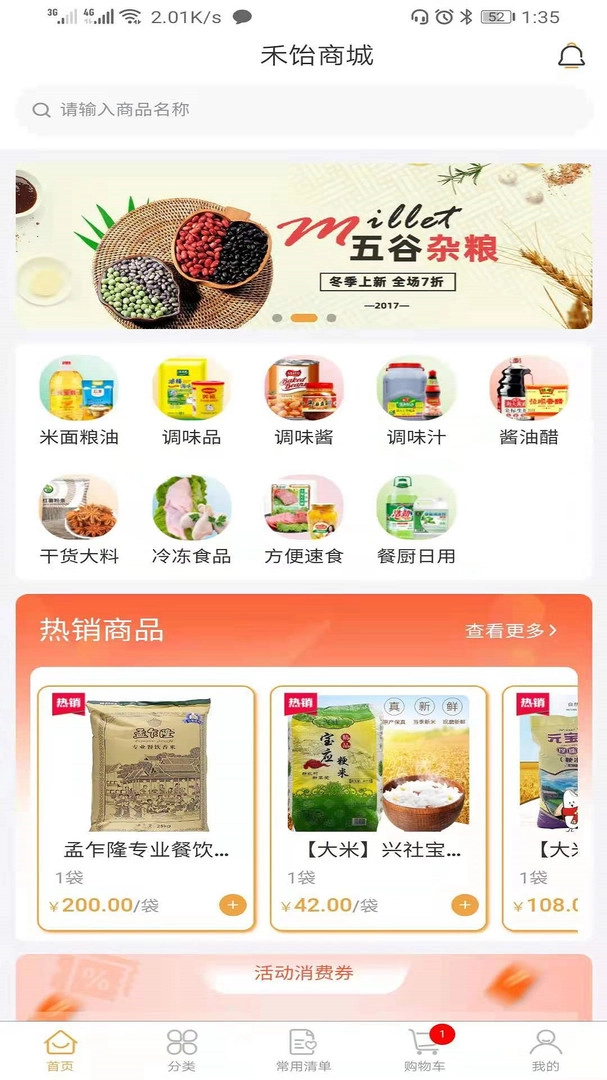The image size is (607, 1080).
Task: Open the 米面粮油 category
Action: pyautogui.click(x=79, y=400)
